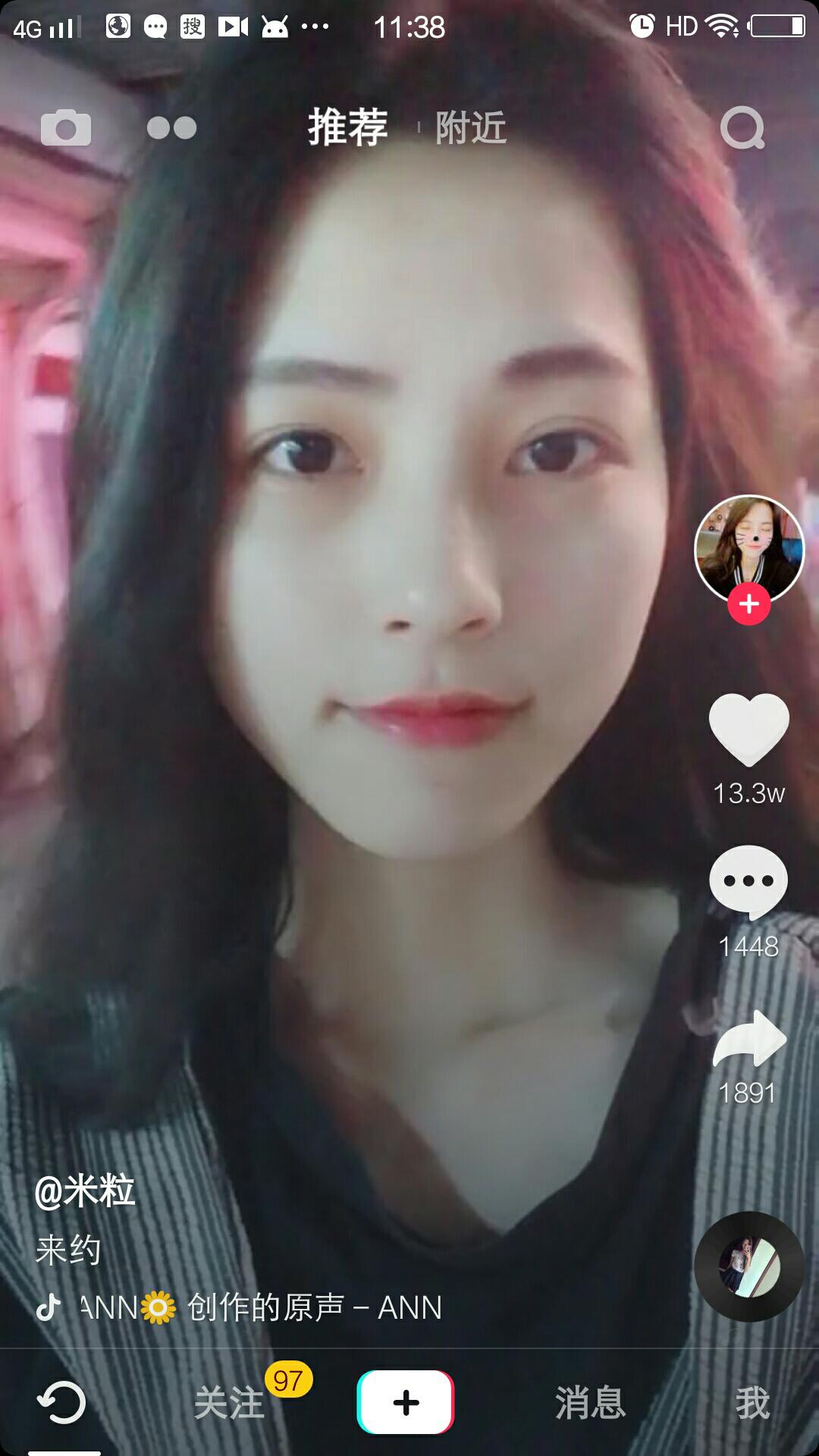Open the ANN original sound link
The image size is (819, 1456).
[261, 1307]
